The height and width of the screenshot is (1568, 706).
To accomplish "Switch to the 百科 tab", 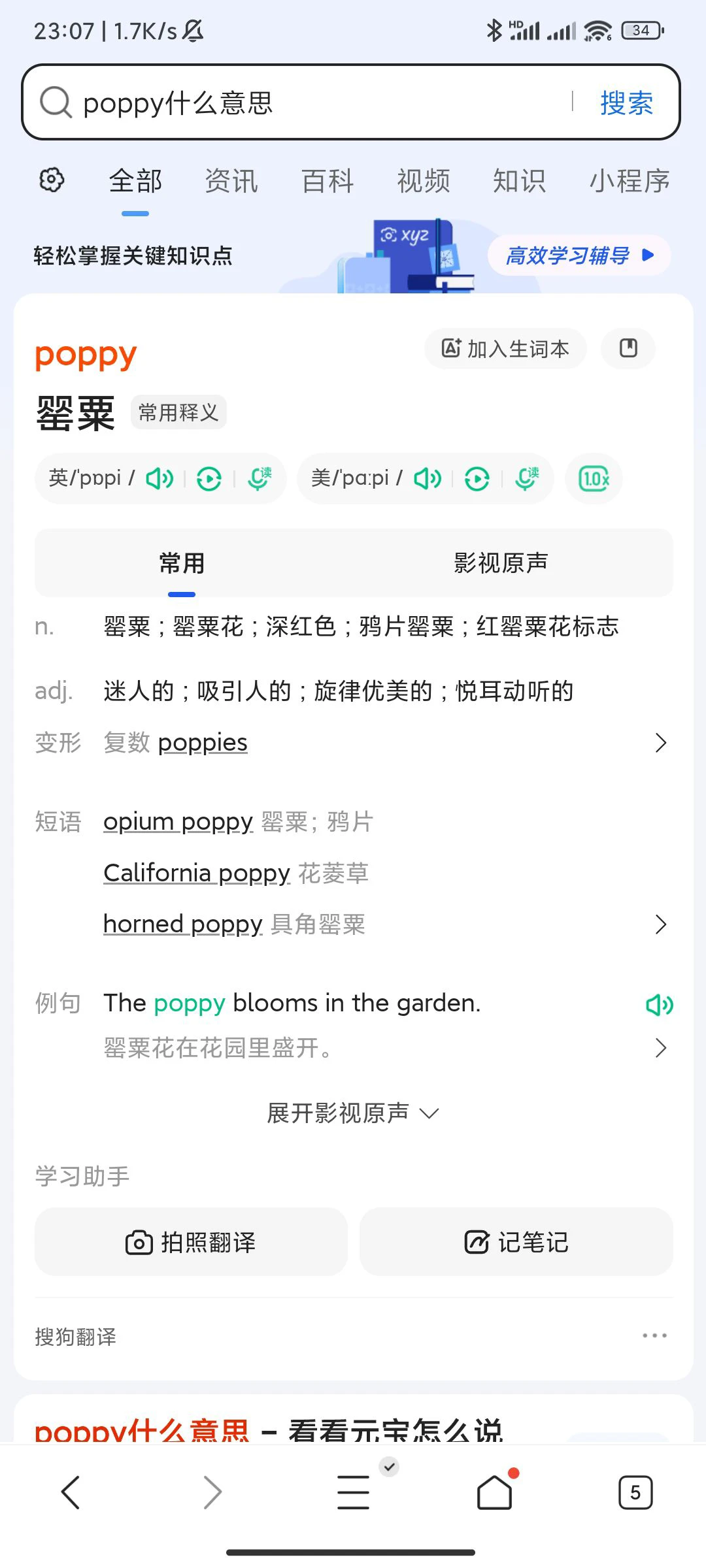I will click(x=328, y=181).
